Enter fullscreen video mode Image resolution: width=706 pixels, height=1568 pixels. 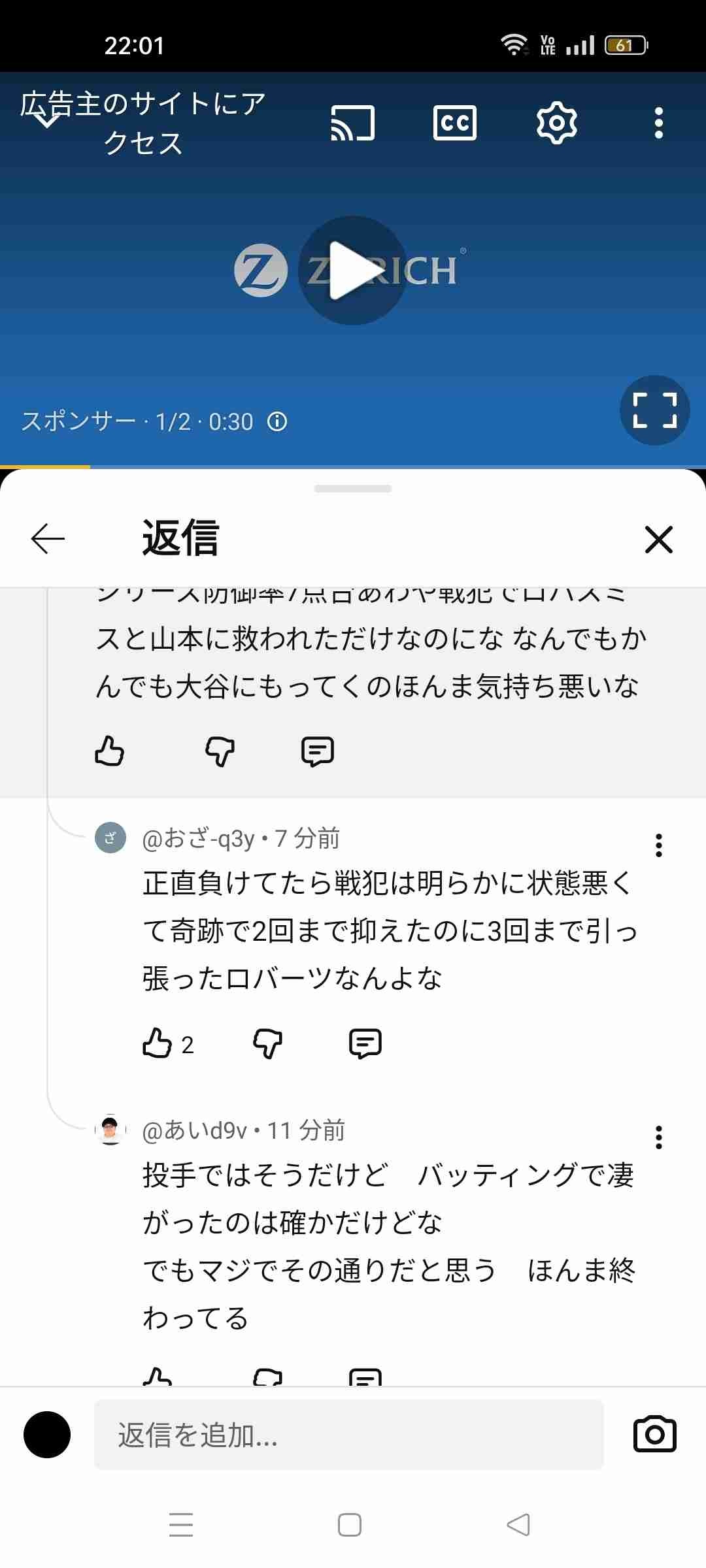coord(654,410)
